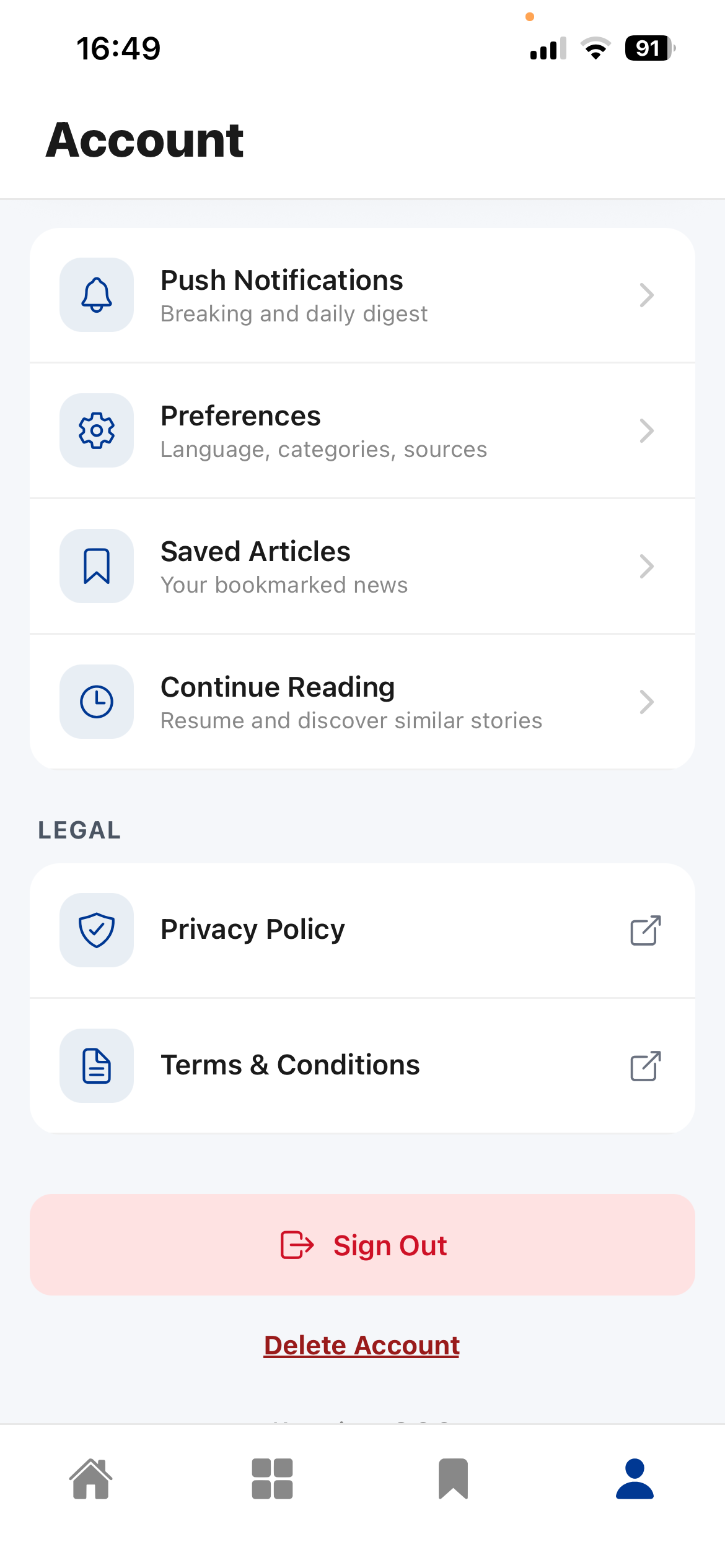The width and height of the screenshot is (725, 1568).
Task: Go to the Home tab
Action: point(91,1479)
